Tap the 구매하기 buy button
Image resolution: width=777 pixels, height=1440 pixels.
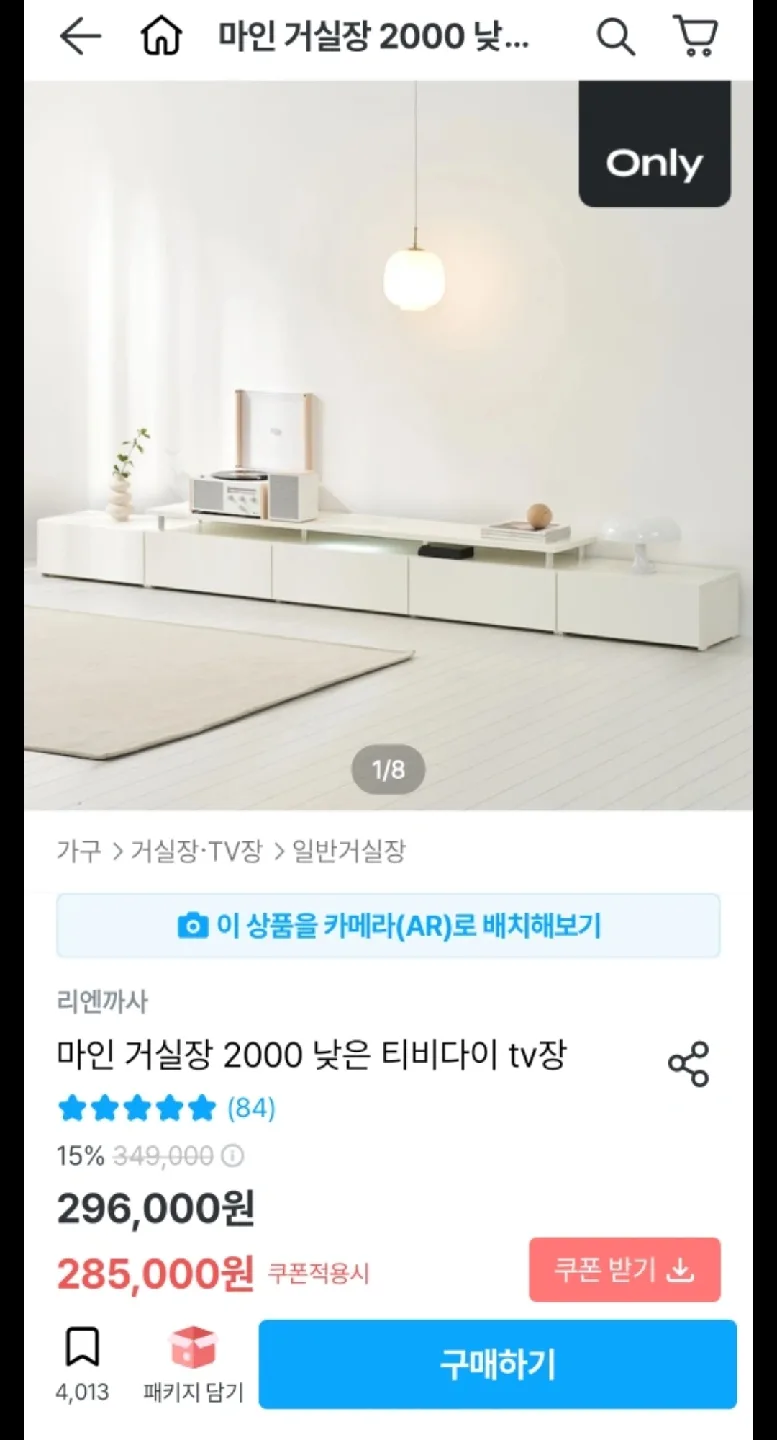pyautogui.click(x=497, y=1364)
